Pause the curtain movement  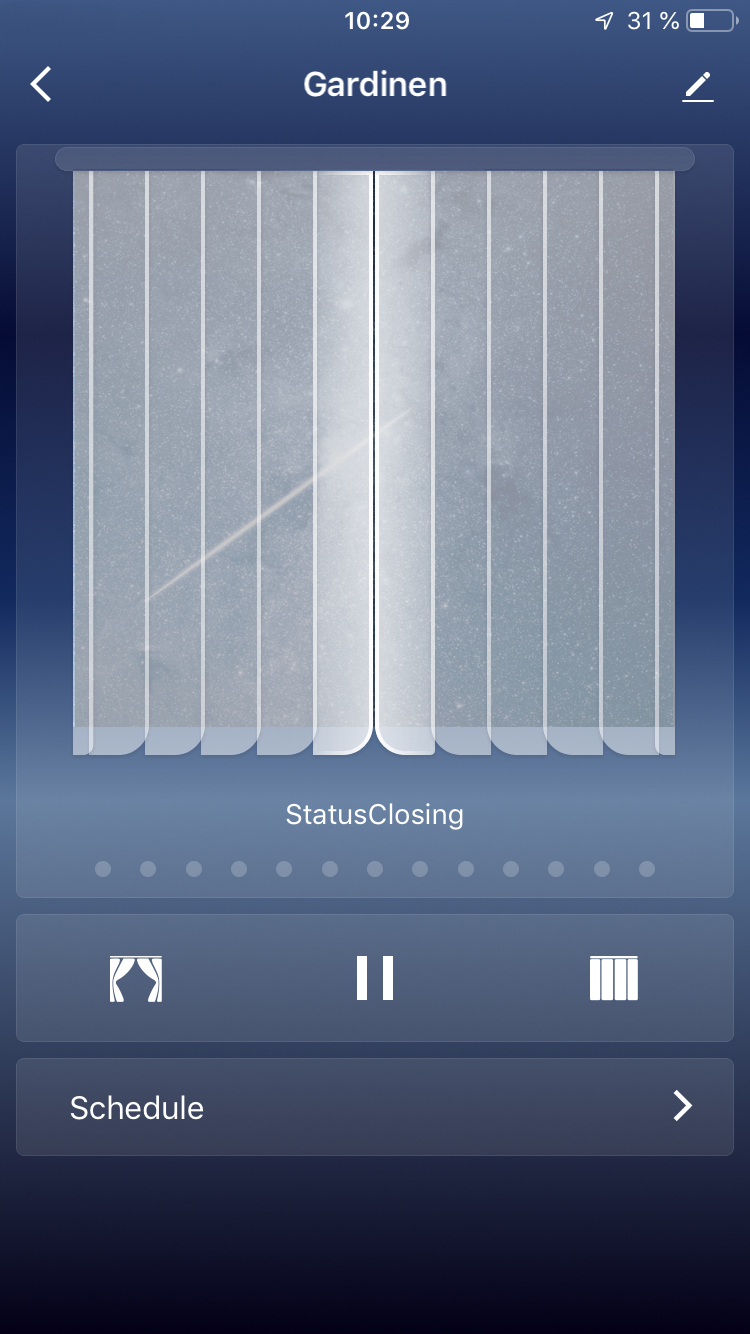[375, 978]
